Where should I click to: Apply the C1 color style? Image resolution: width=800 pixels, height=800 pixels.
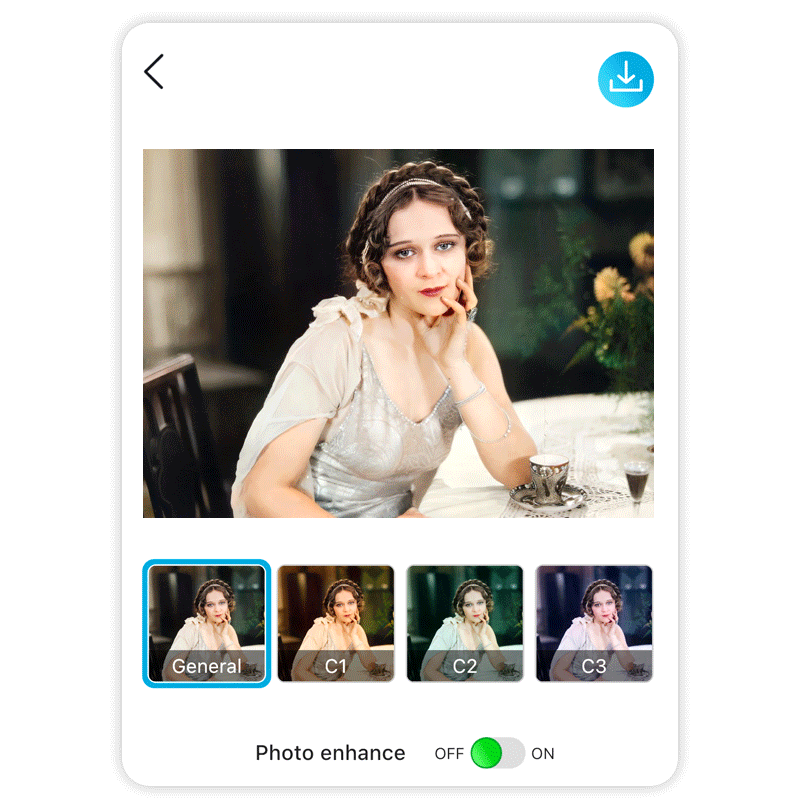click(336, 623)
